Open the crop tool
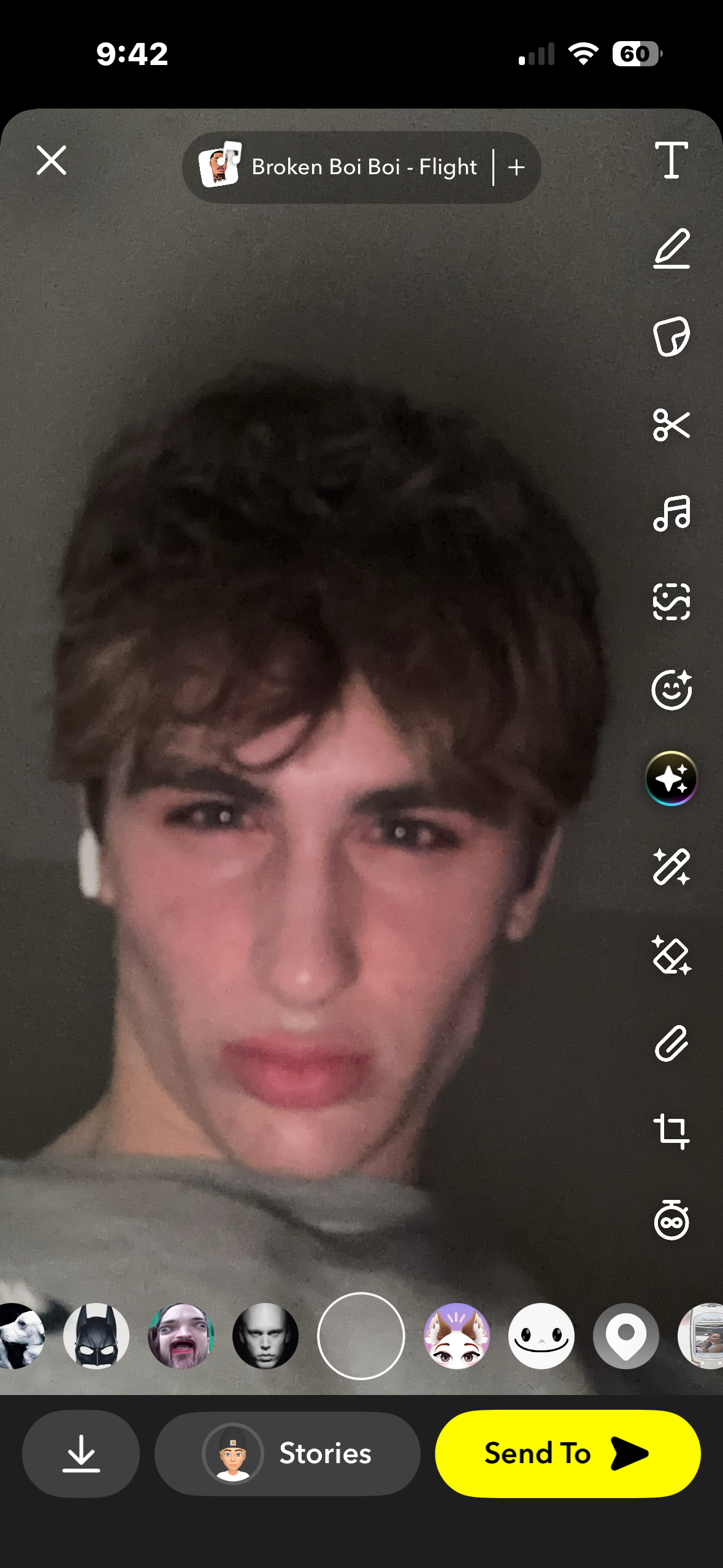 coord(671,1131)
